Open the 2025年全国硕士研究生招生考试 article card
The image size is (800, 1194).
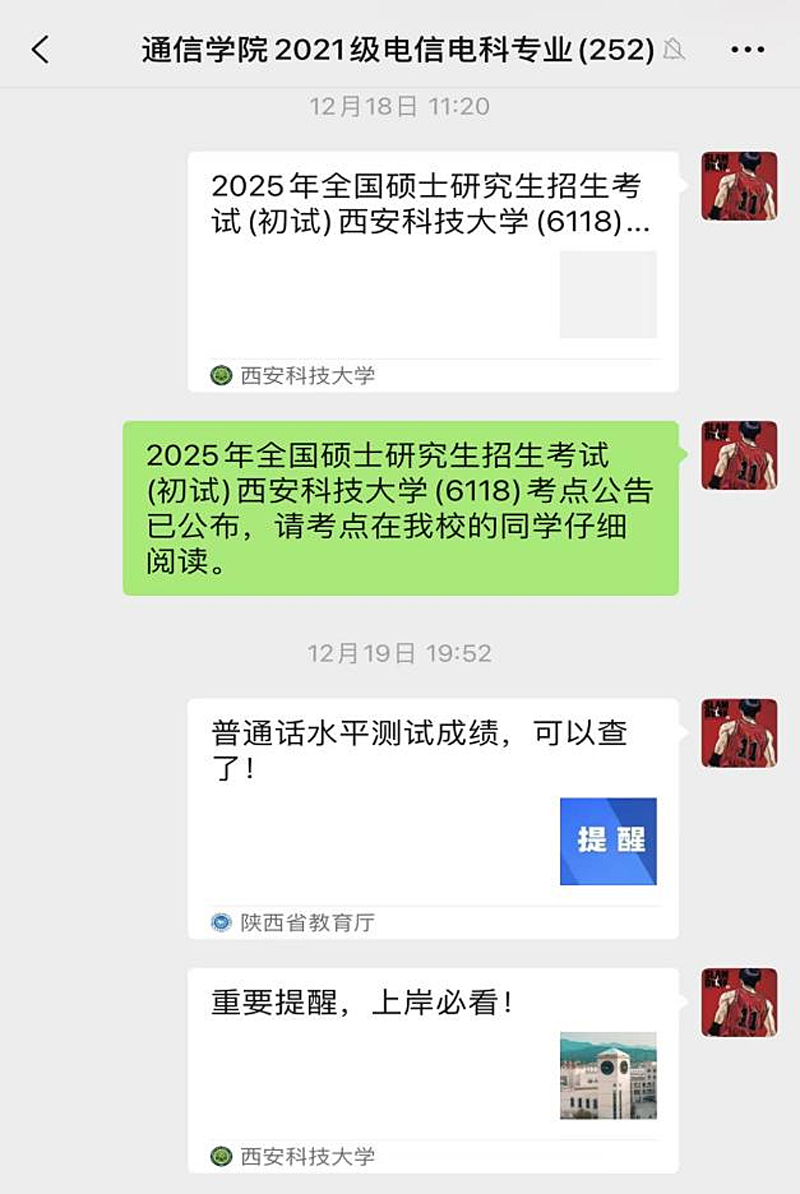[433, 270]
